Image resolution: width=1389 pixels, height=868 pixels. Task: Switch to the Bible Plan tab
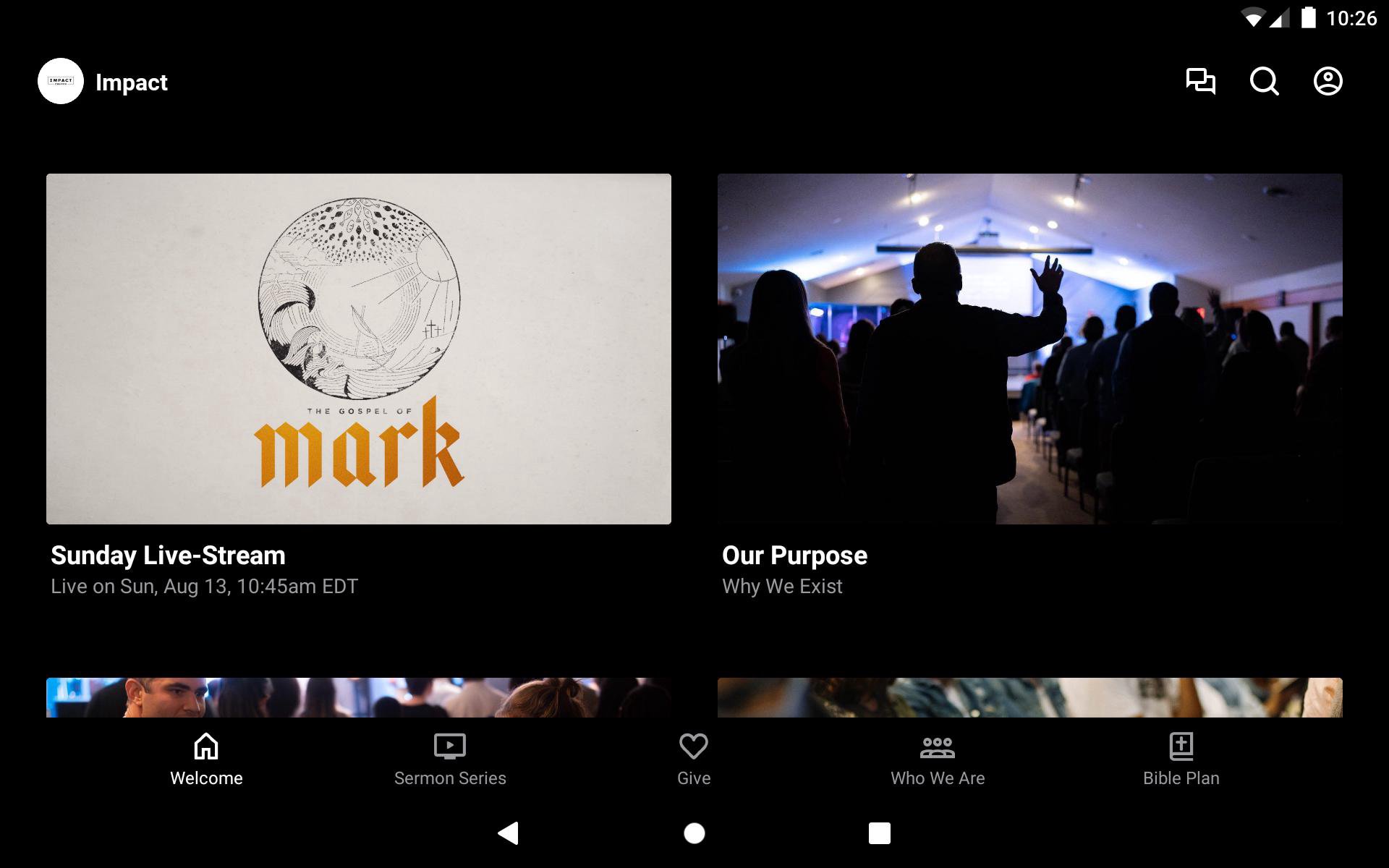pos(1181,759)
